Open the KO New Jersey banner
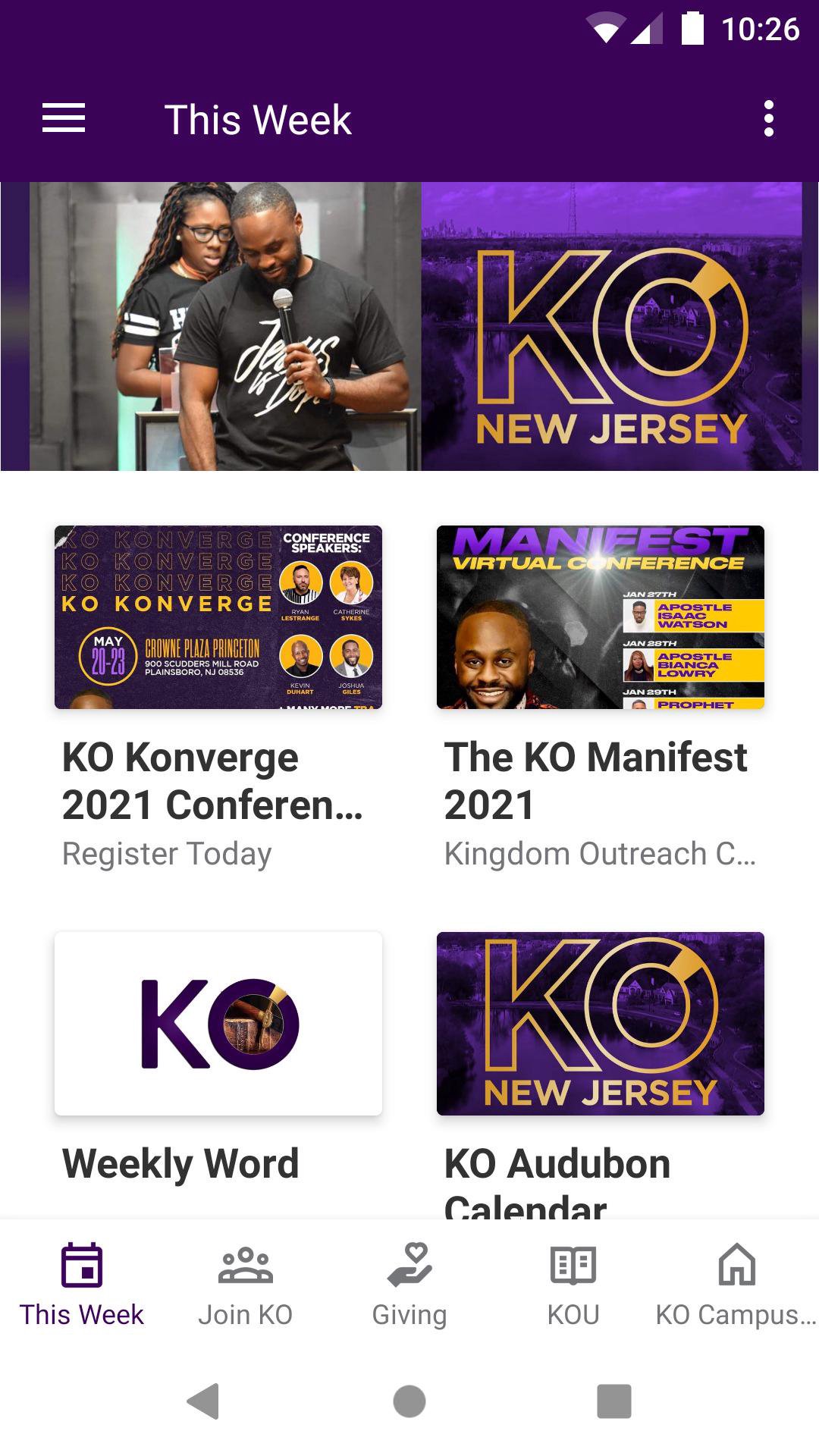This screenshot has width=819, height=1456. coord(409,326)
